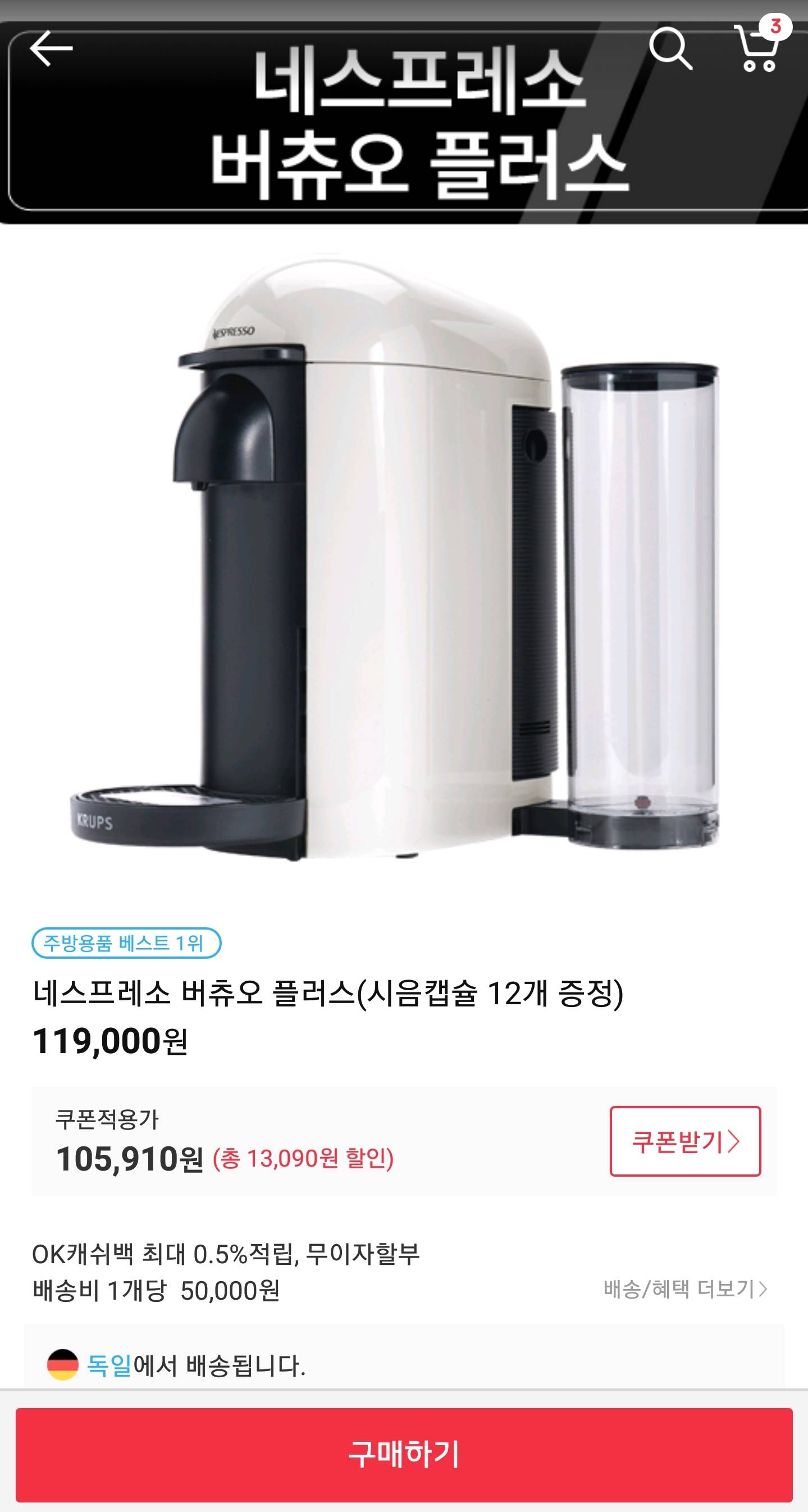Tap 쿠폰받기 to get the coupon

[x=685, y=1141]
